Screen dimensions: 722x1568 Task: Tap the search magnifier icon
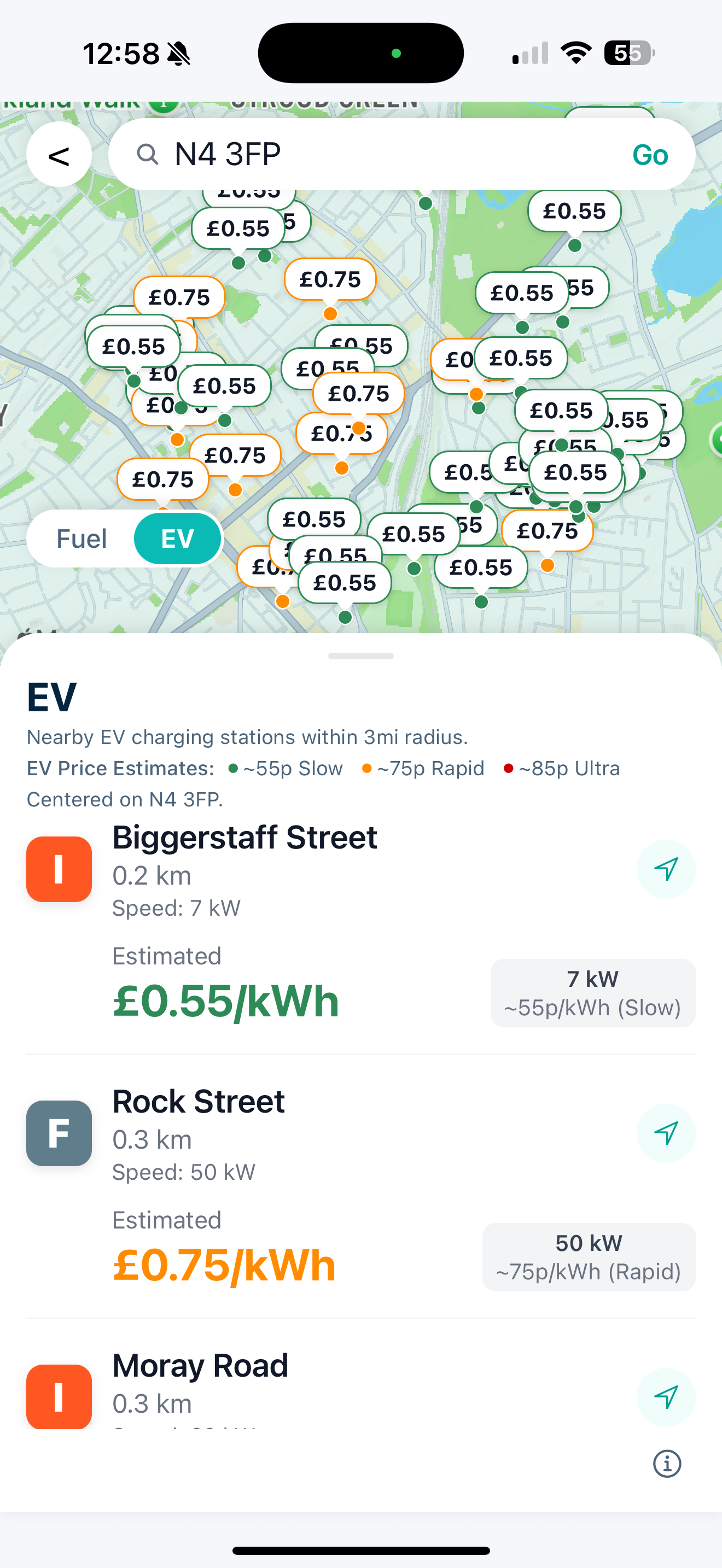[x=148, y=154]
